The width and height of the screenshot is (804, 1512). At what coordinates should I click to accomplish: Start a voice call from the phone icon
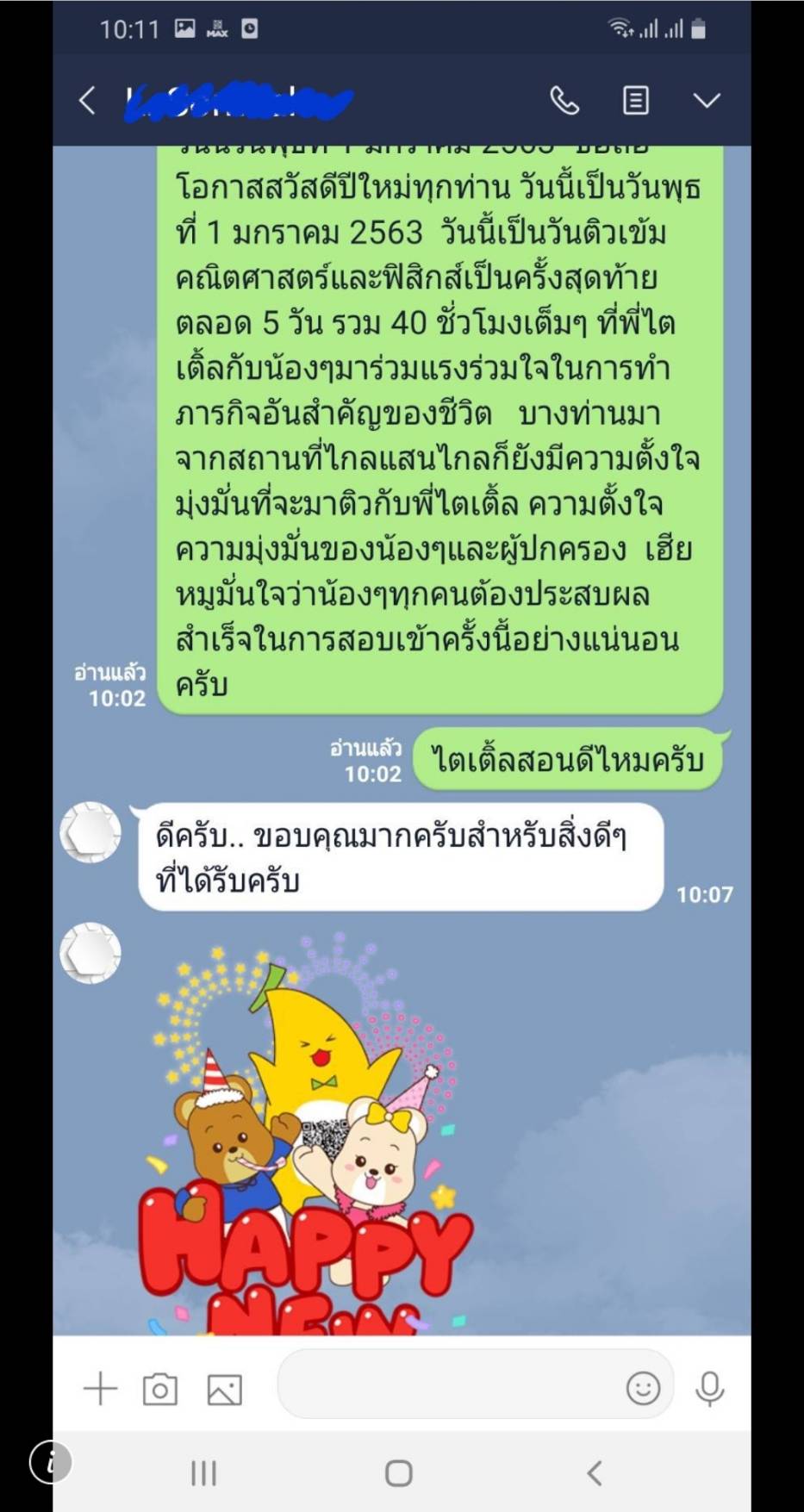point(564,101)
